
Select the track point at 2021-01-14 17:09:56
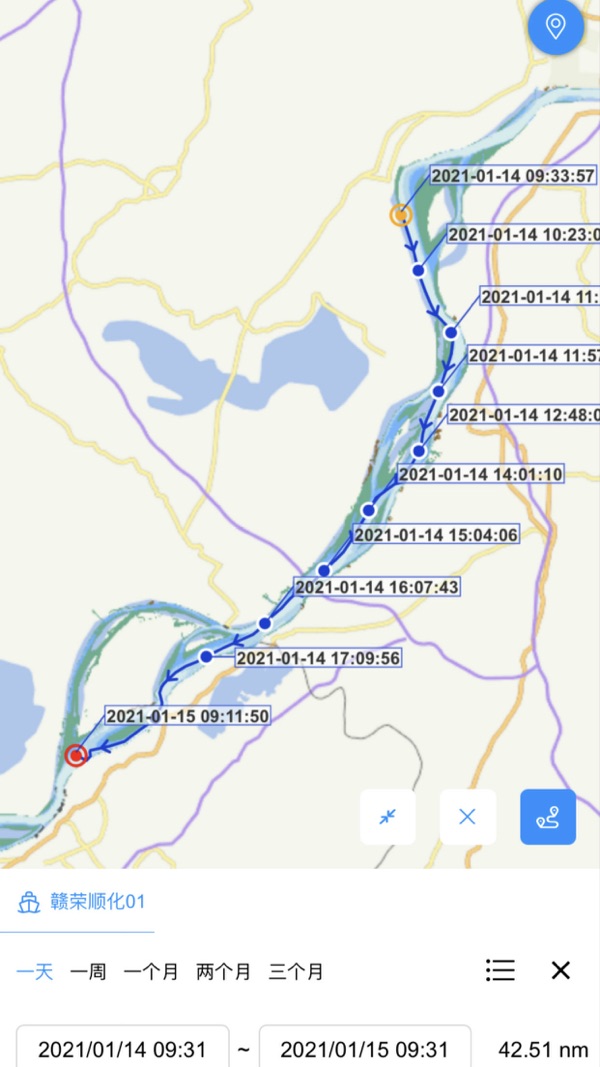click(x=206, y=657)
